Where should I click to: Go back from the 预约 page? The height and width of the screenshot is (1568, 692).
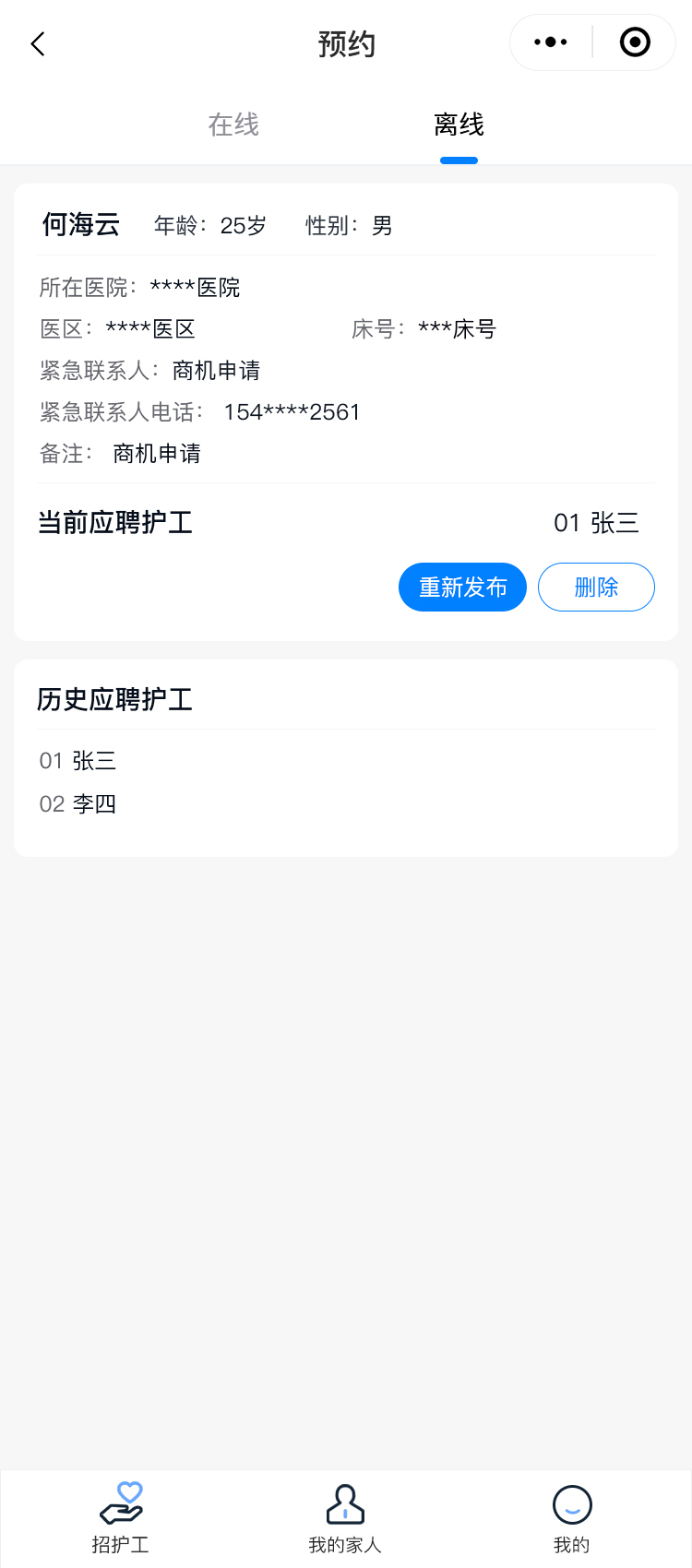(x=38, y=43)
